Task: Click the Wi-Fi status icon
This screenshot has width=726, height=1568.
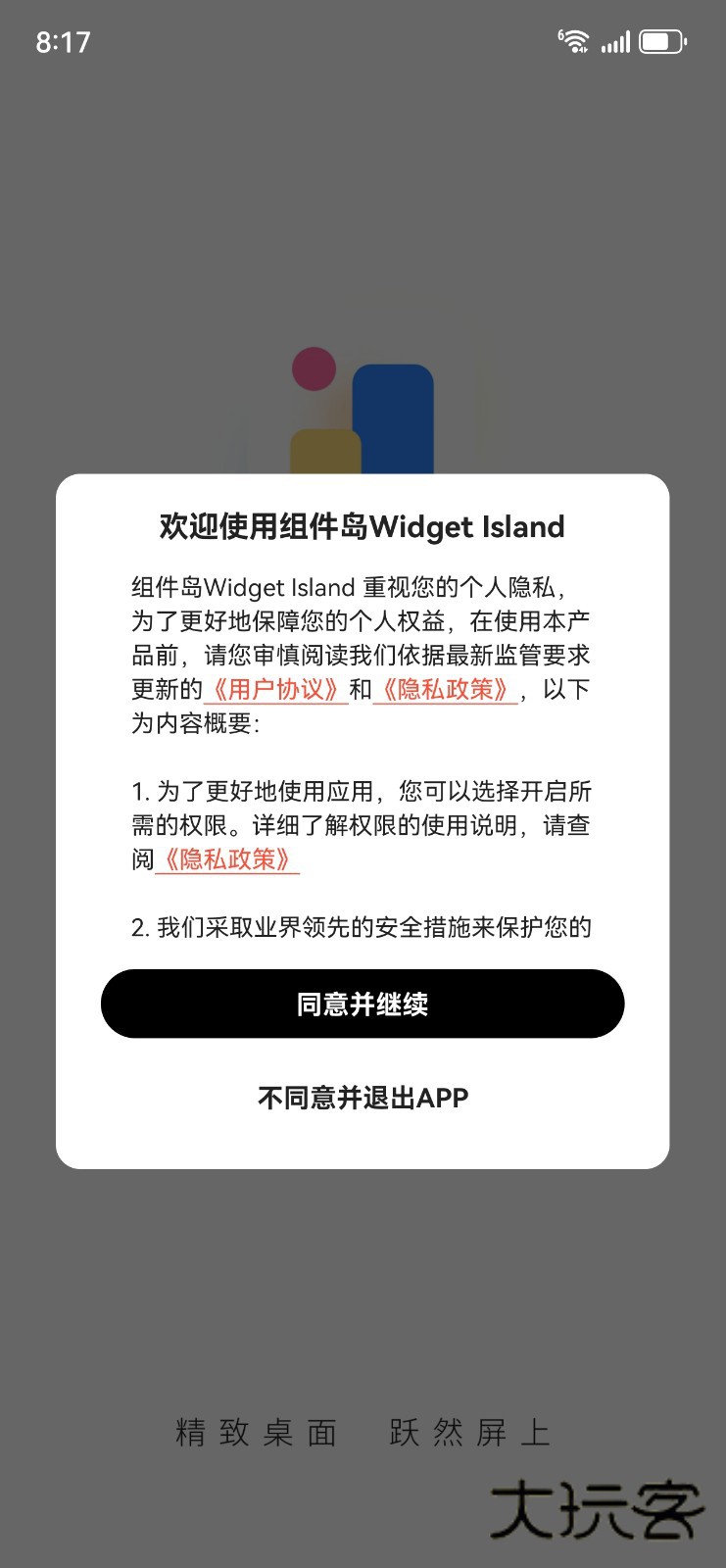Action: click(x=576, y=42)
